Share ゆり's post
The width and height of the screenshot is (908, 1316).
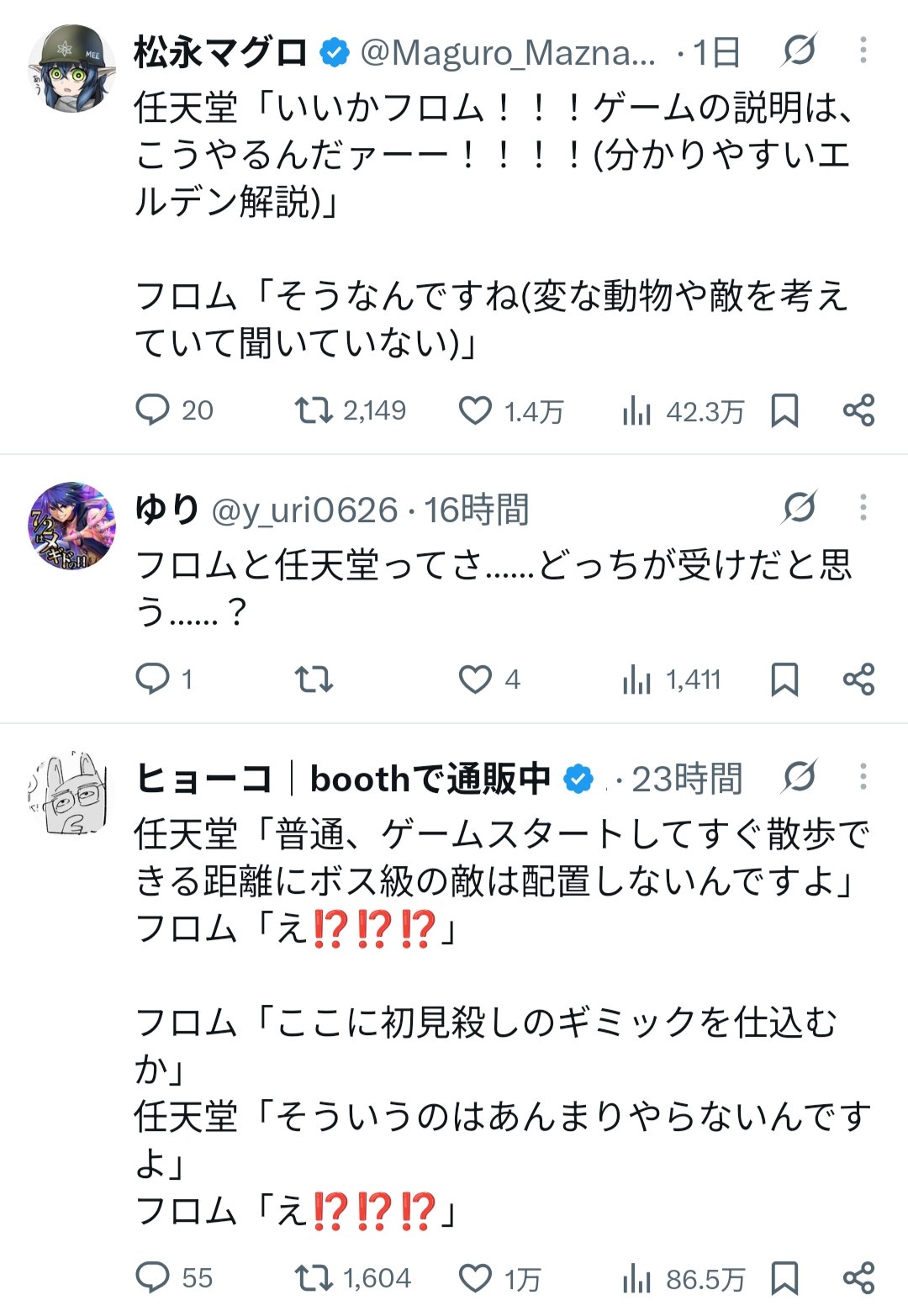tap(858, 679)
